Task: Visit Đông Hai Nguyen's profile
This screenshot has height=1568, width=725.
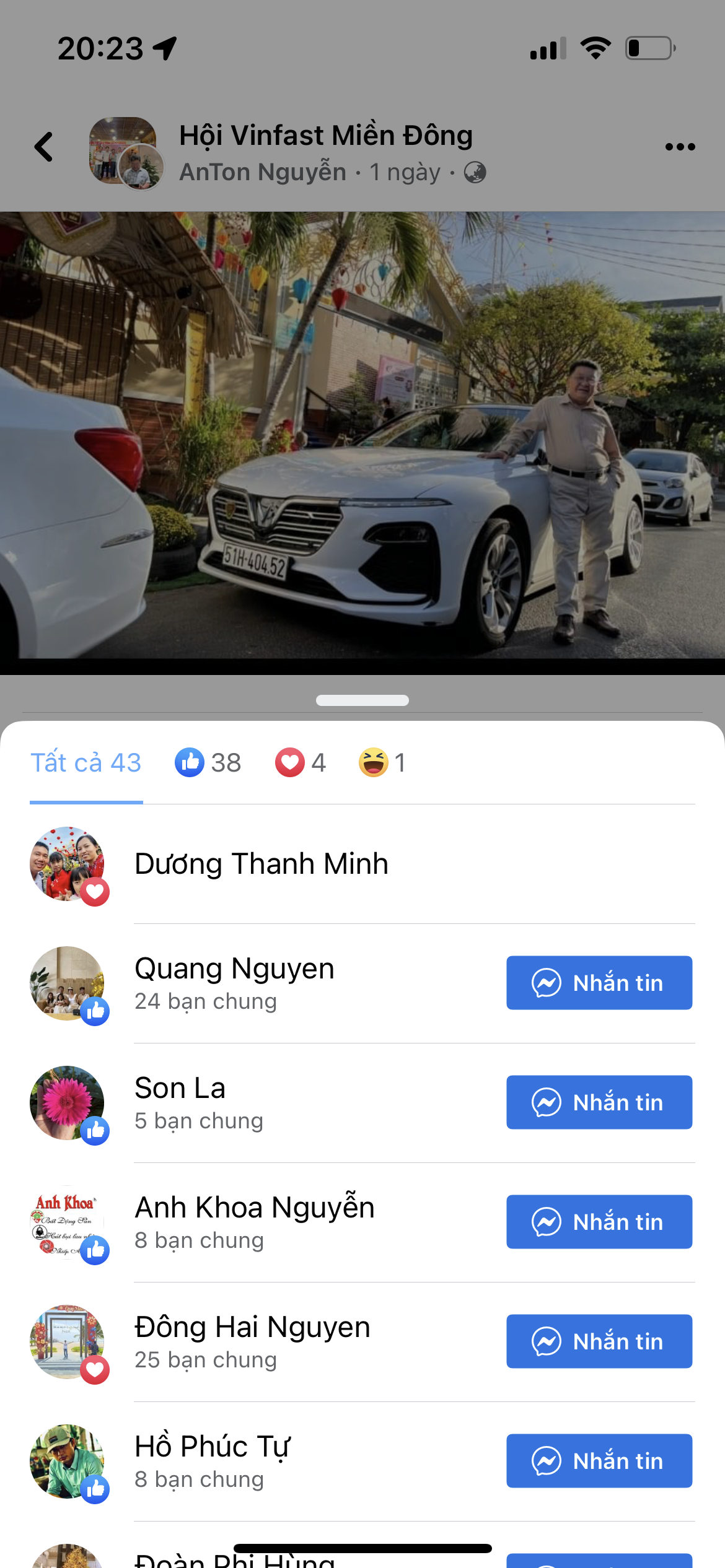Action: click(252, 1328)
